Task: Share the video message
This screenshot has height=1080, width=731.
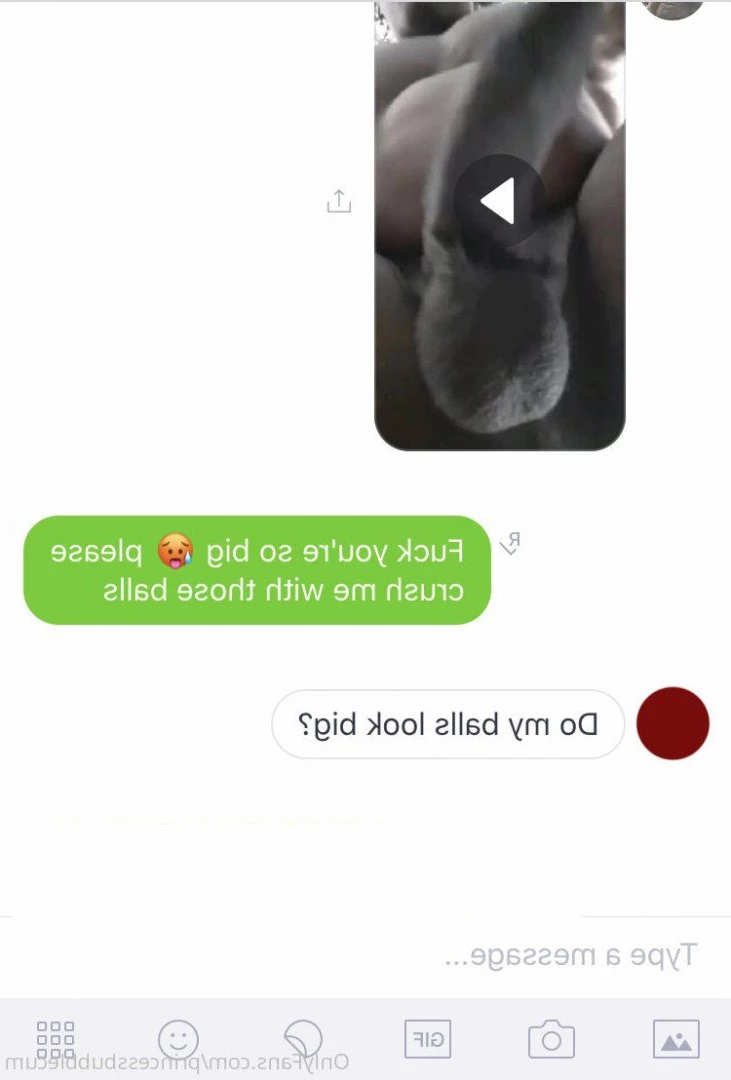Action: pyautogui.click(x=339, y=201)
